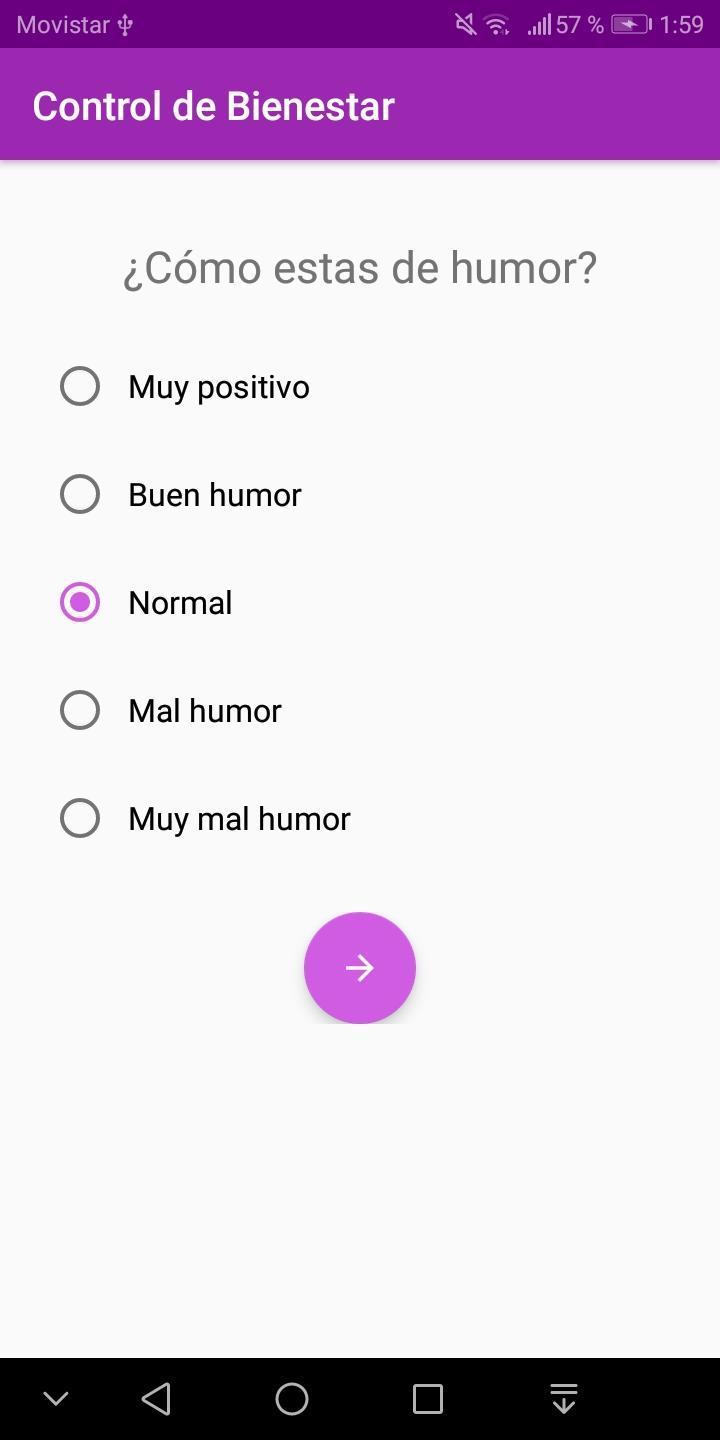This screenshot has height=1440, width=720.
Task: Open recent apps from navigation bar
Action: point(428,1399)
